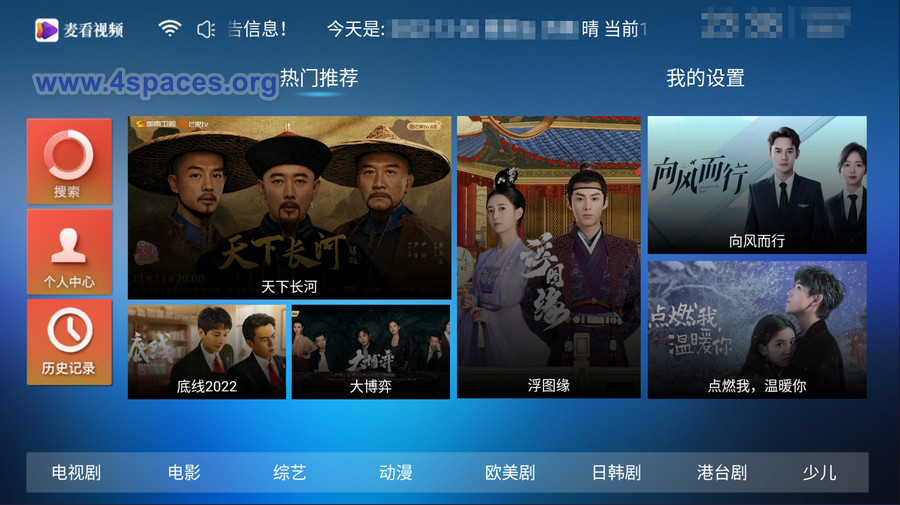Open 个人中心 personal center
Screen dimensions: 900x505
click(69, 252)
